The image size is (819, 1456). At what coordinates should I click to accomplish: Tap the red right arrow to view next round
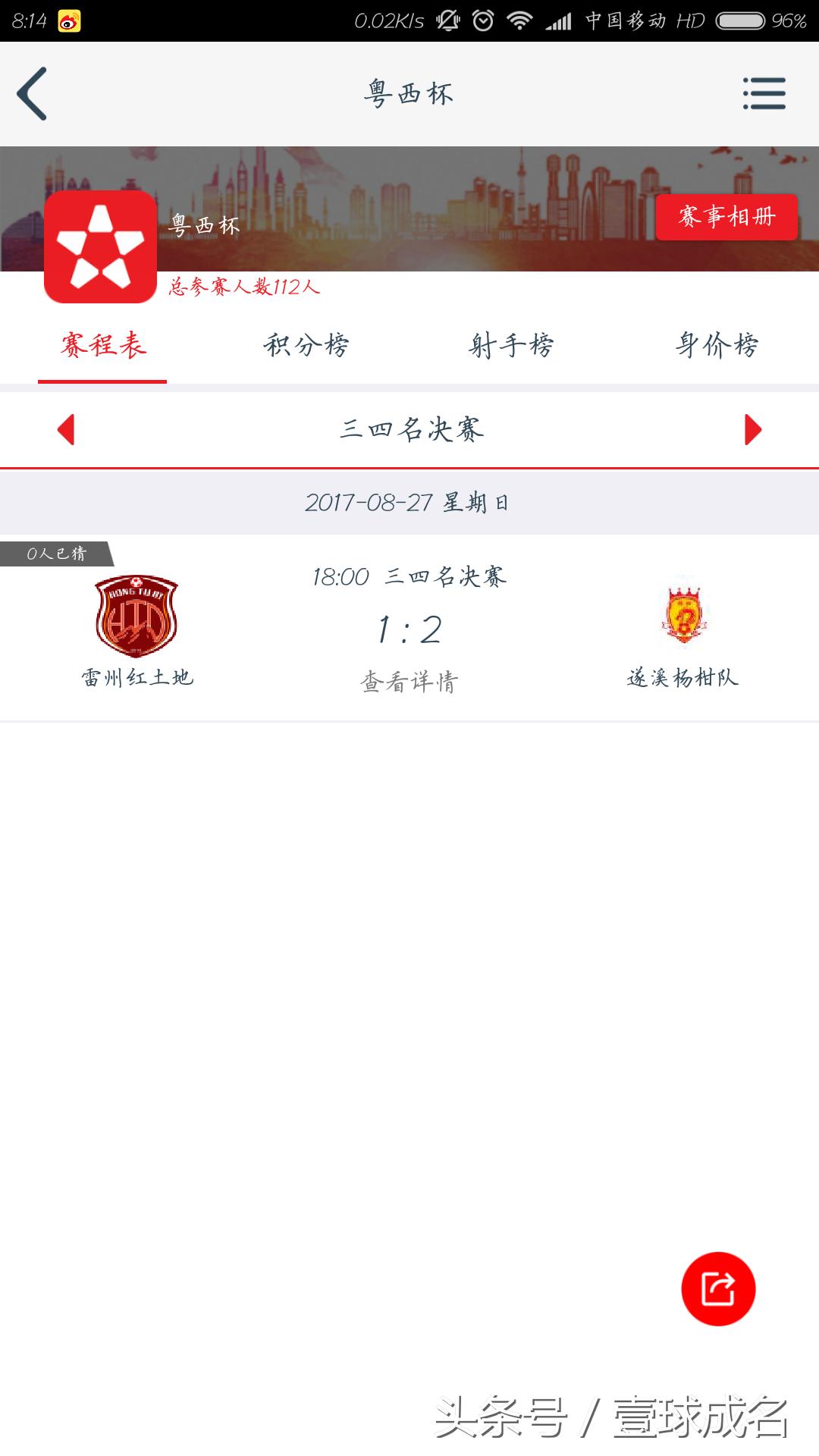pyautogui.click(x=753, y=429)
